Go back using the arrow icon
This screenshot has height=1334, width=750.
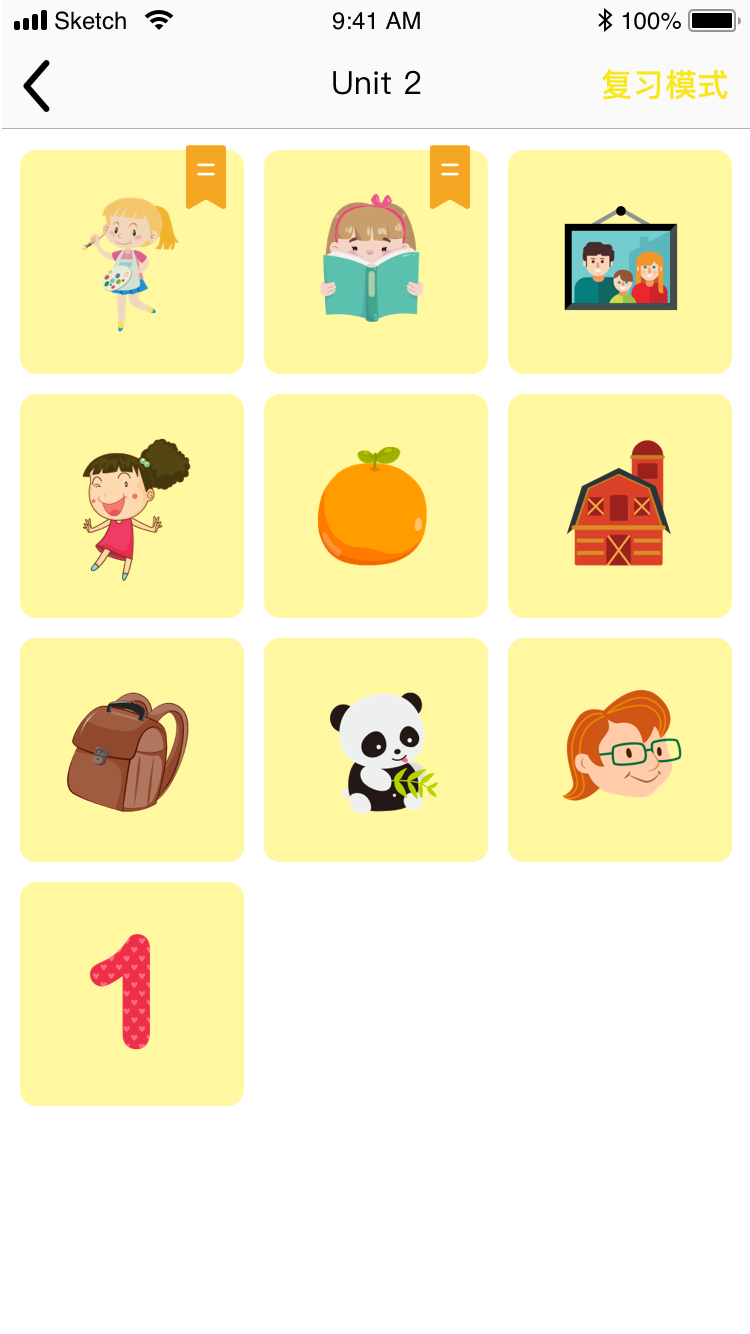tap(37, 85)
